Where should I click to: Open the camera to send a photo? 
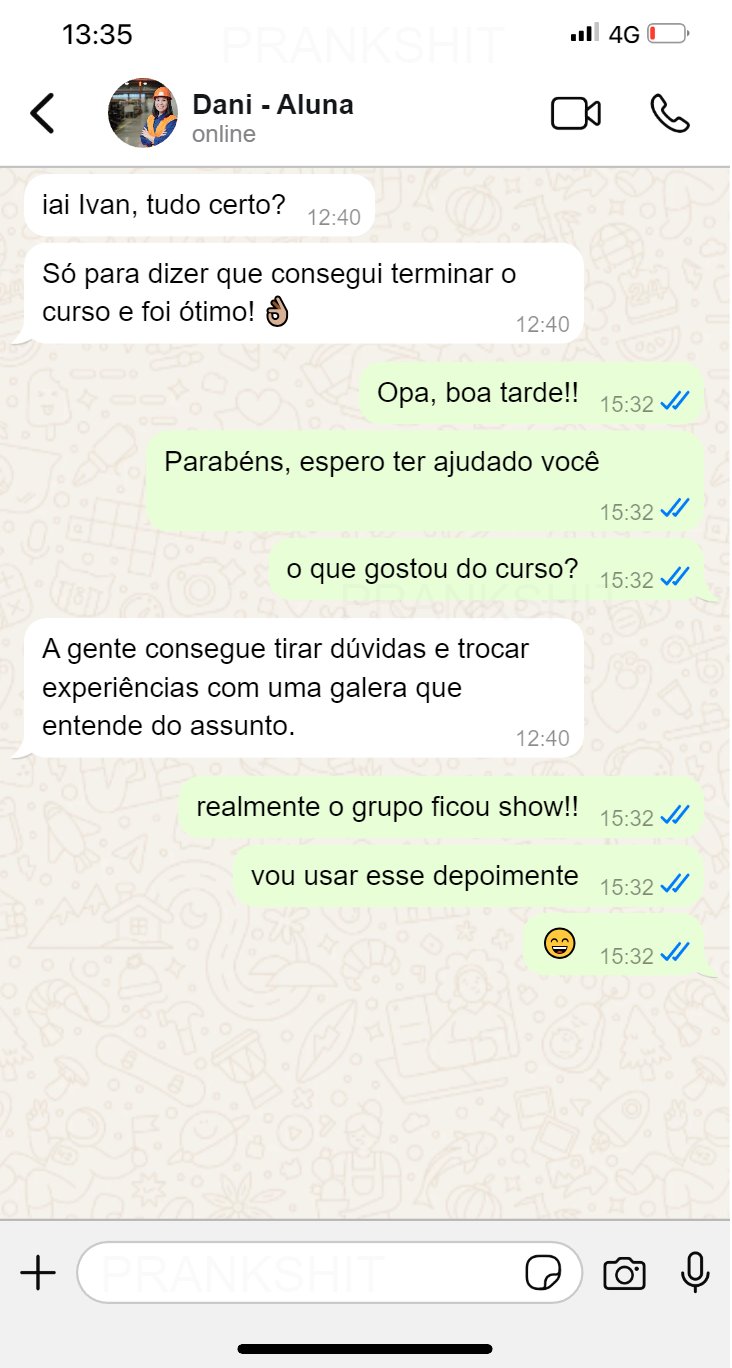(624, 1273)
